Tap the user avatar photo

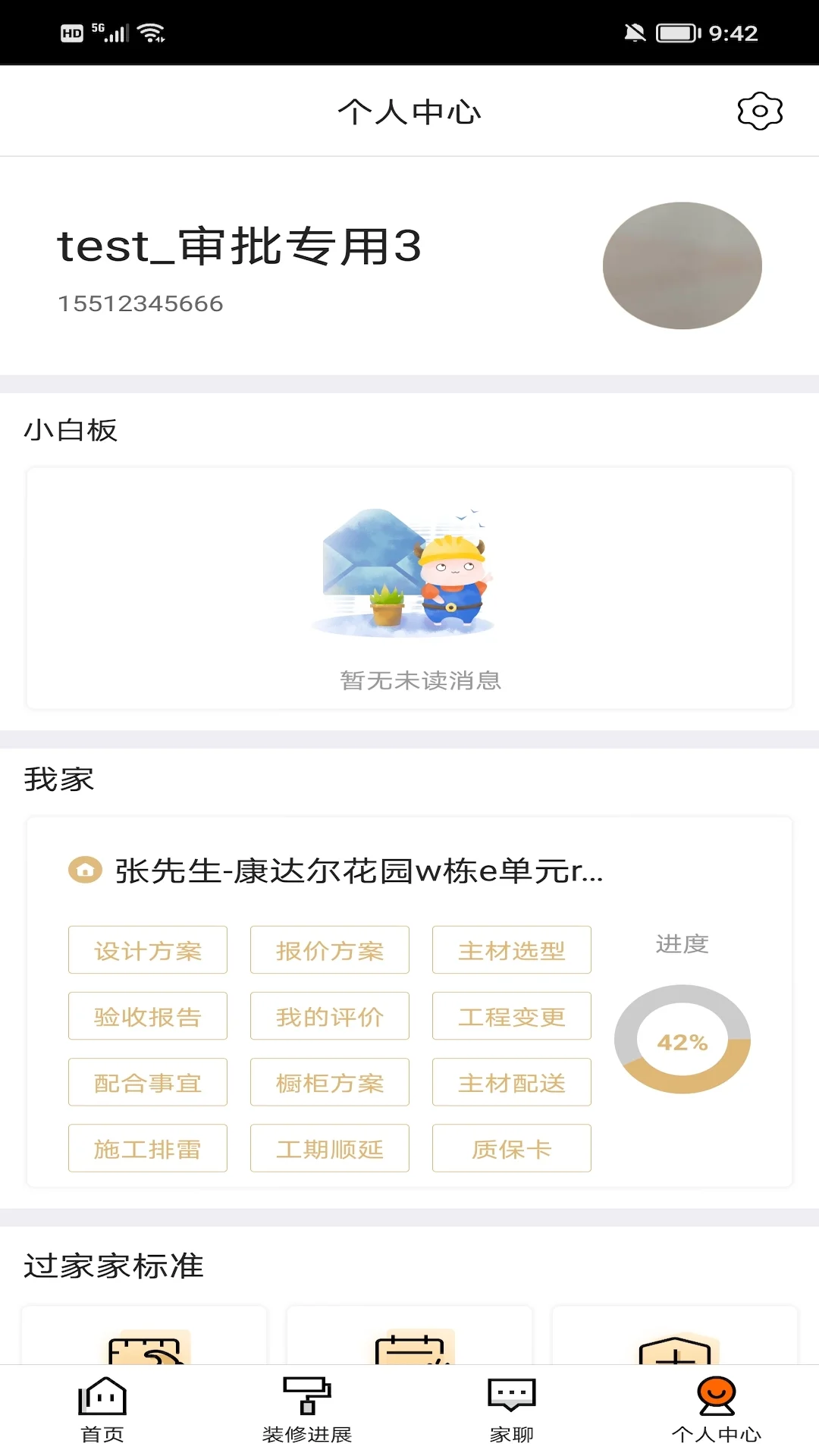click(x=680, y=265)
